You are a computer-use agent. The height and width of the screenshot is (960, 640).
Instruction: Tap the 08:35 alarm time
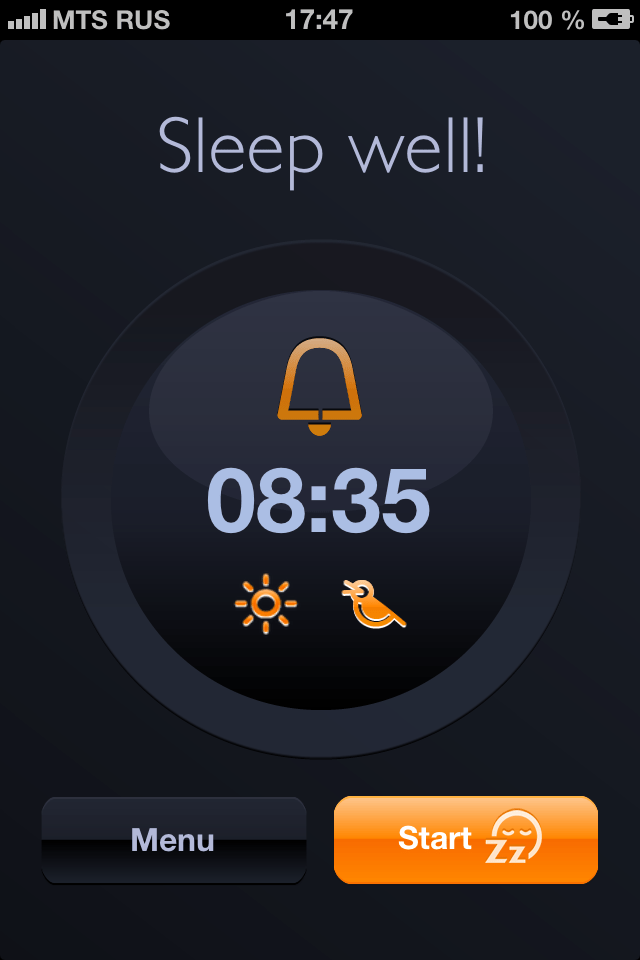(x=318, y=502)
